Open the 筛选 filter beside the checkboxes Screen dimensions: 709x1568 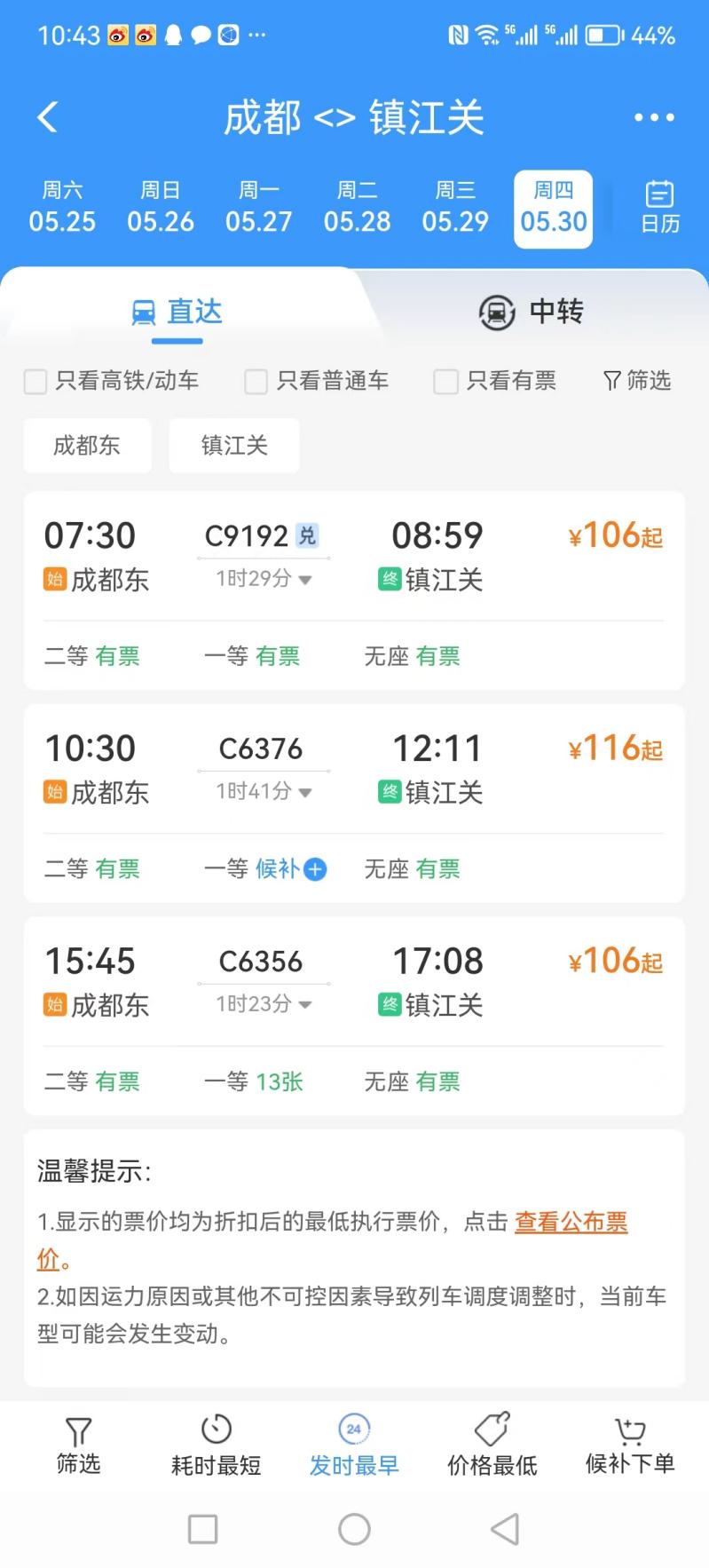point(637,381)
